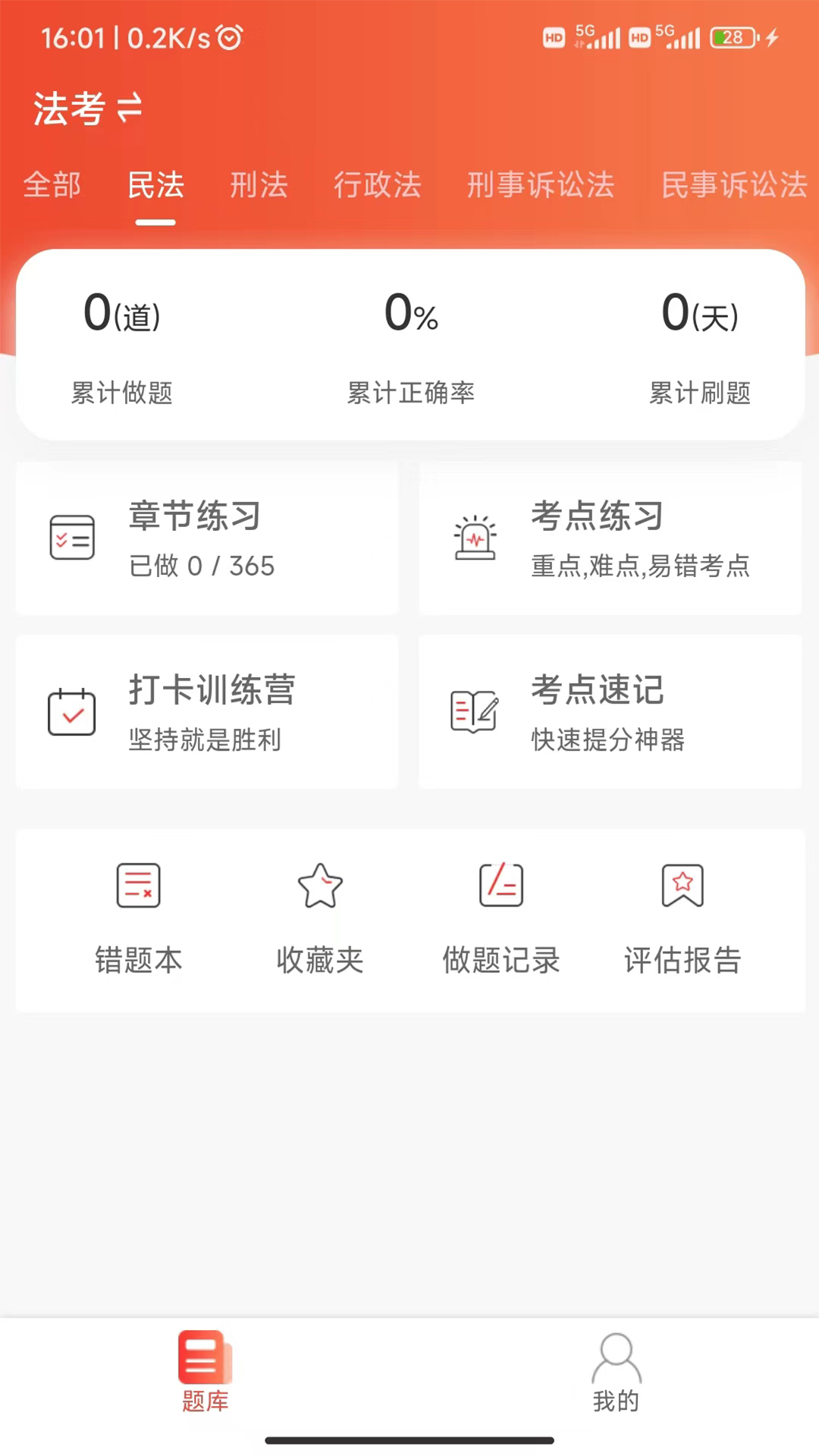Switch to the 我的 profile tab
819x1456 pixels.
(616, 1372)
